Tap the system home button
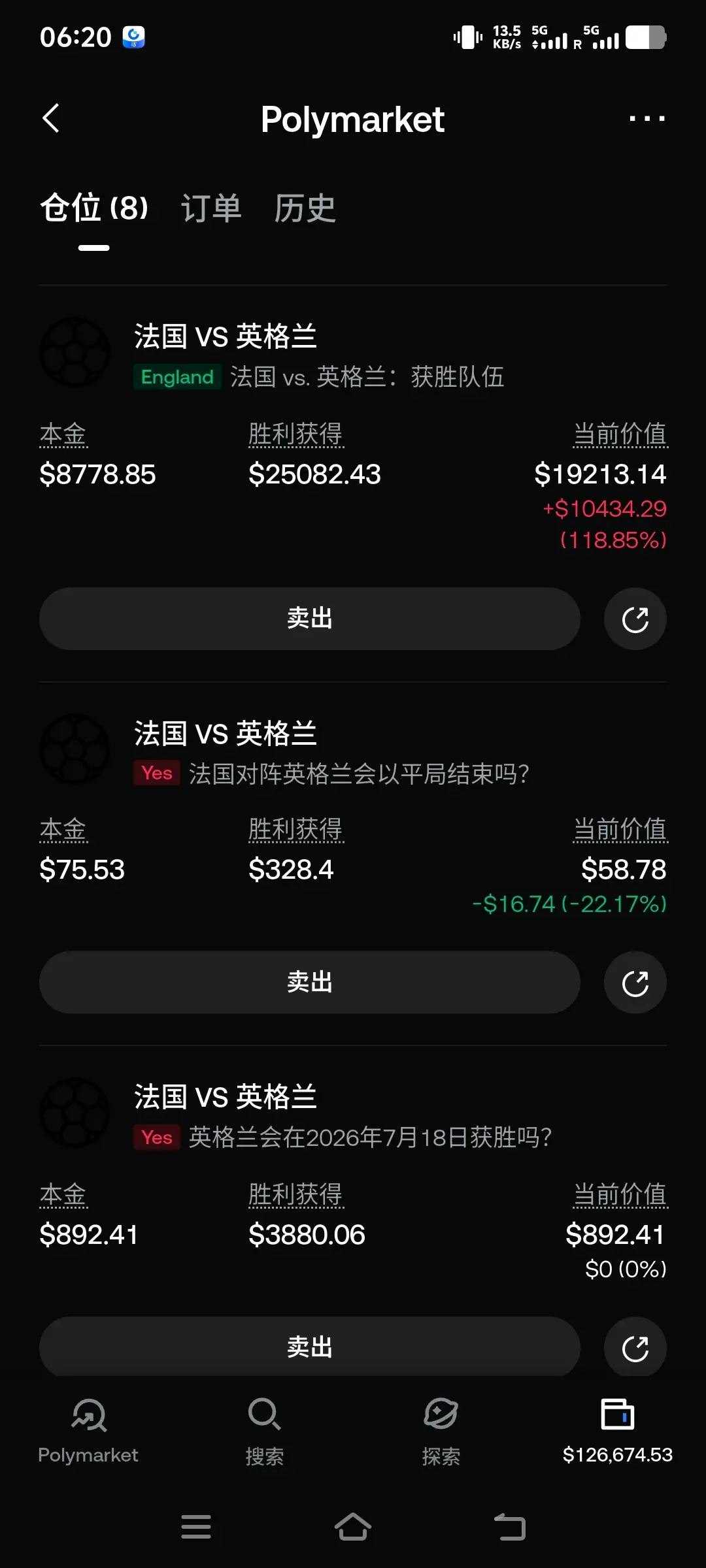 [353, 1527]
